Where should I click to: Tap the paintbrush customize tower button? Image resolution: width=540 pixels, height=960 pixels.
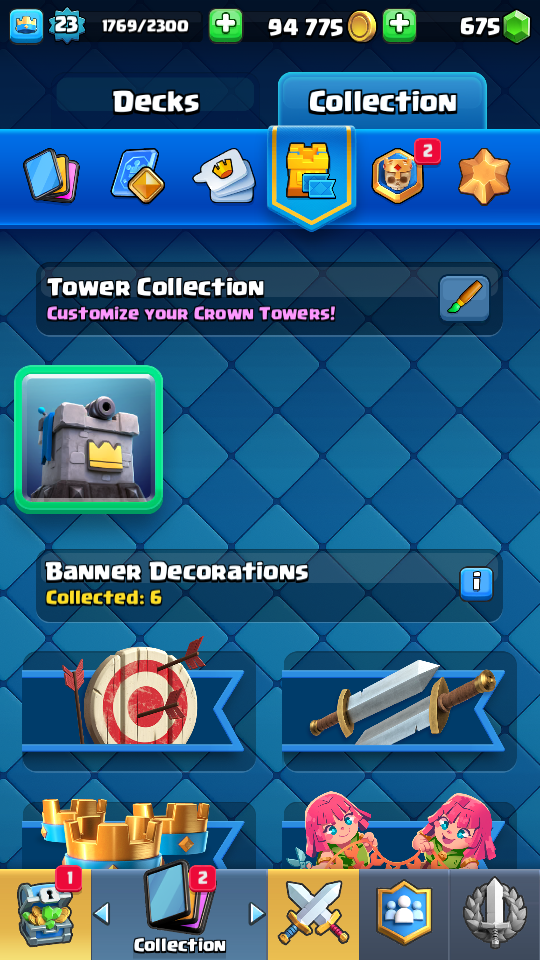click(465, 298)
